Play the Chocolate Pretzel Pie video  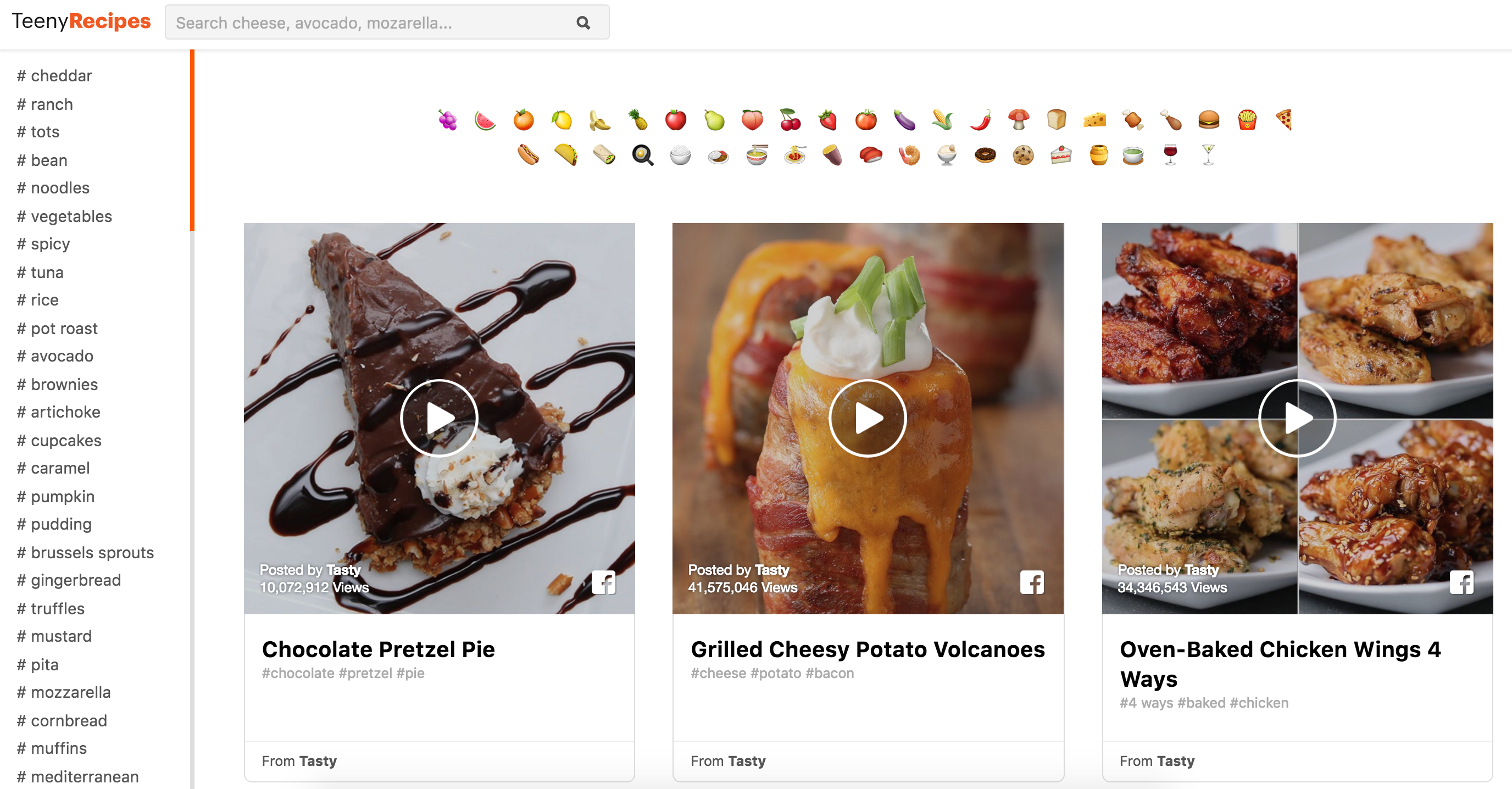[439, 419]
